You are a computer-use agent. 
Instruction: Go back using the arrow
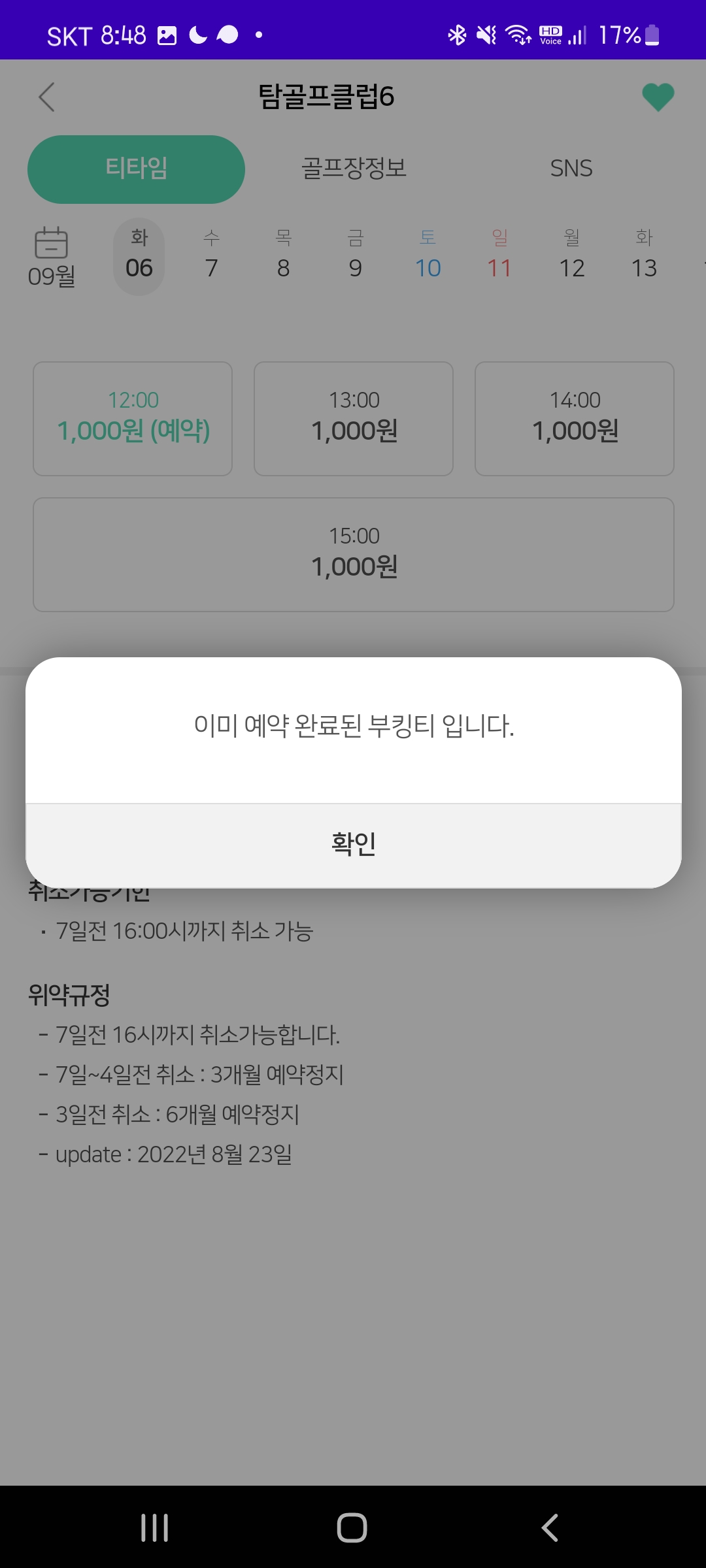pyautogui.click(x=46, y=97)
